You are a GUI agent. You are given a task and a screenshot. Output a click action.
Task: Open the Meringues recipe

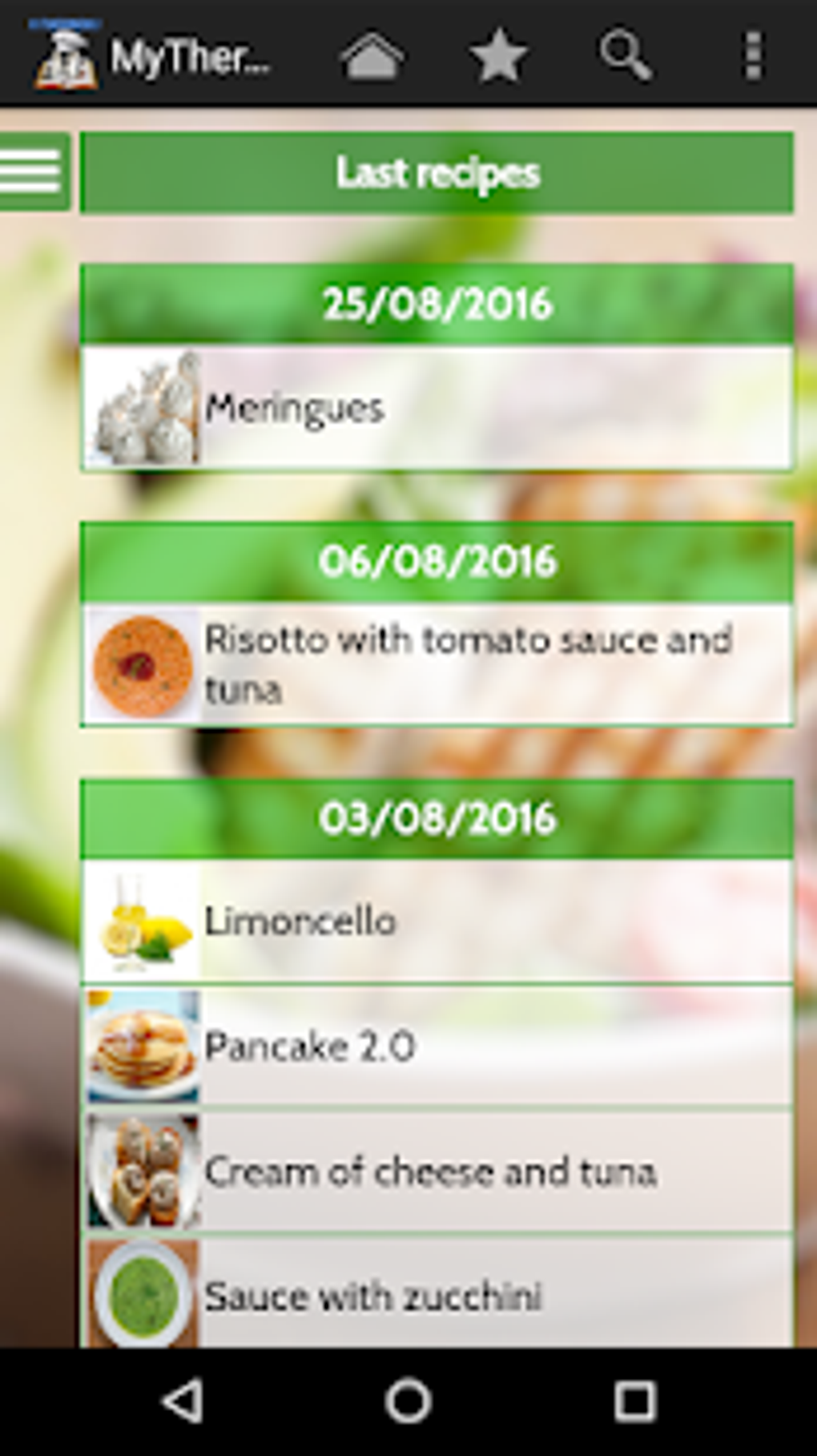click(437, 408)
